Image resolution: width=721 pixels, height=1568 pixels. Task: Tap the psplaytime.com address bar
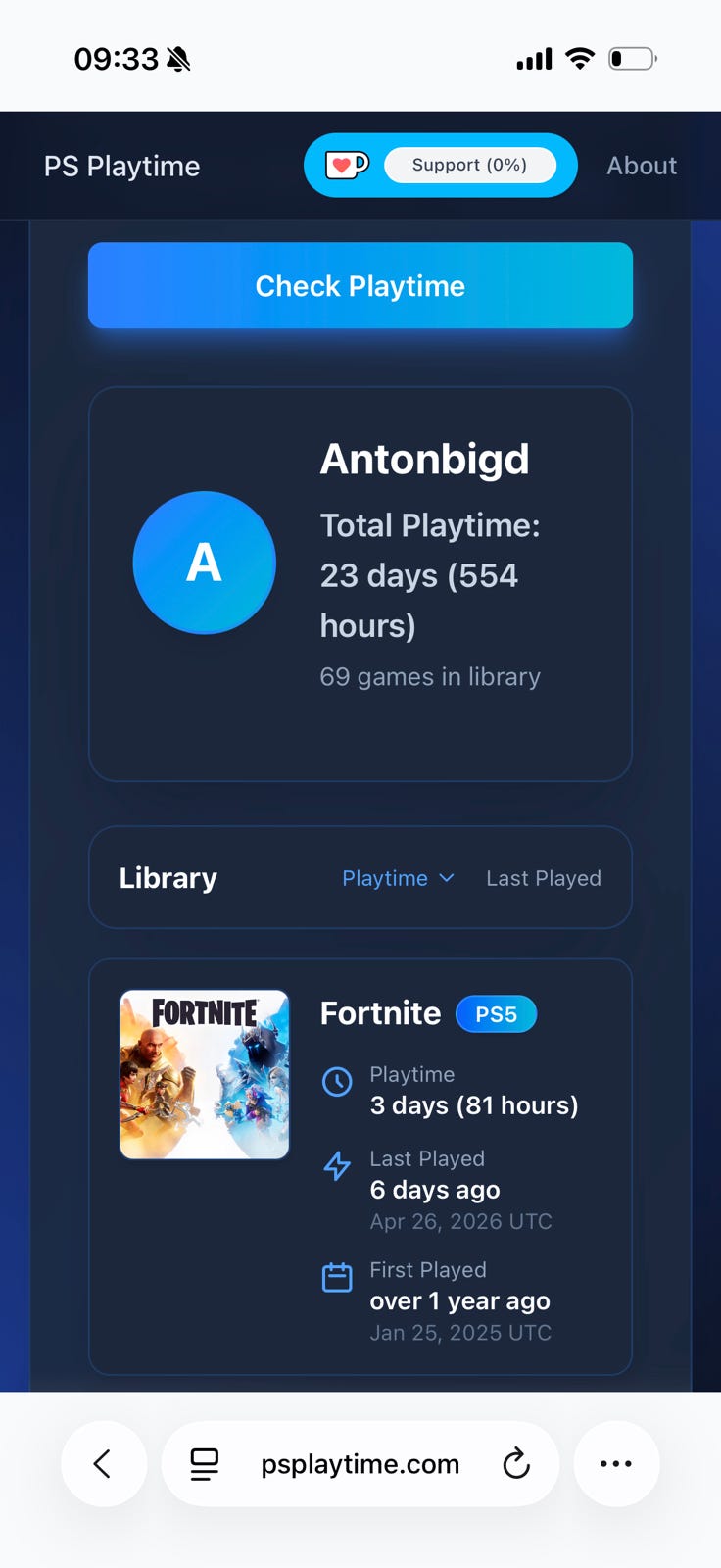click(360, 1463)
